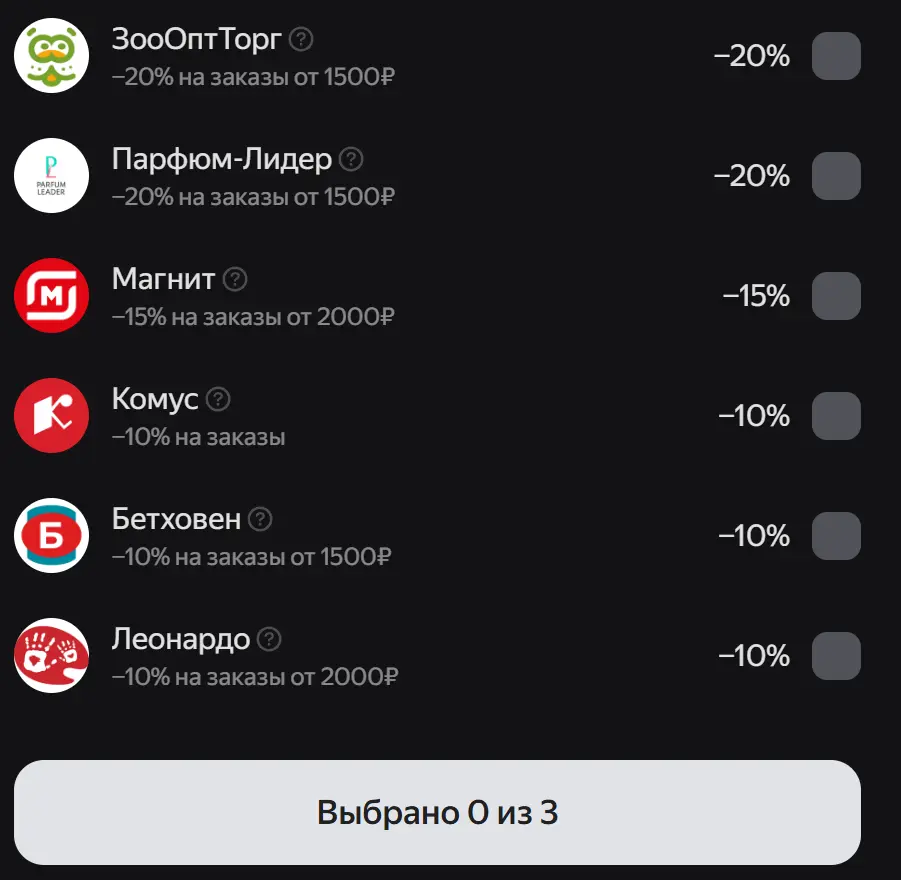
Task: Select the ЗооОптТорг −20% discount checkbox
Action: [x=836, y=56]
